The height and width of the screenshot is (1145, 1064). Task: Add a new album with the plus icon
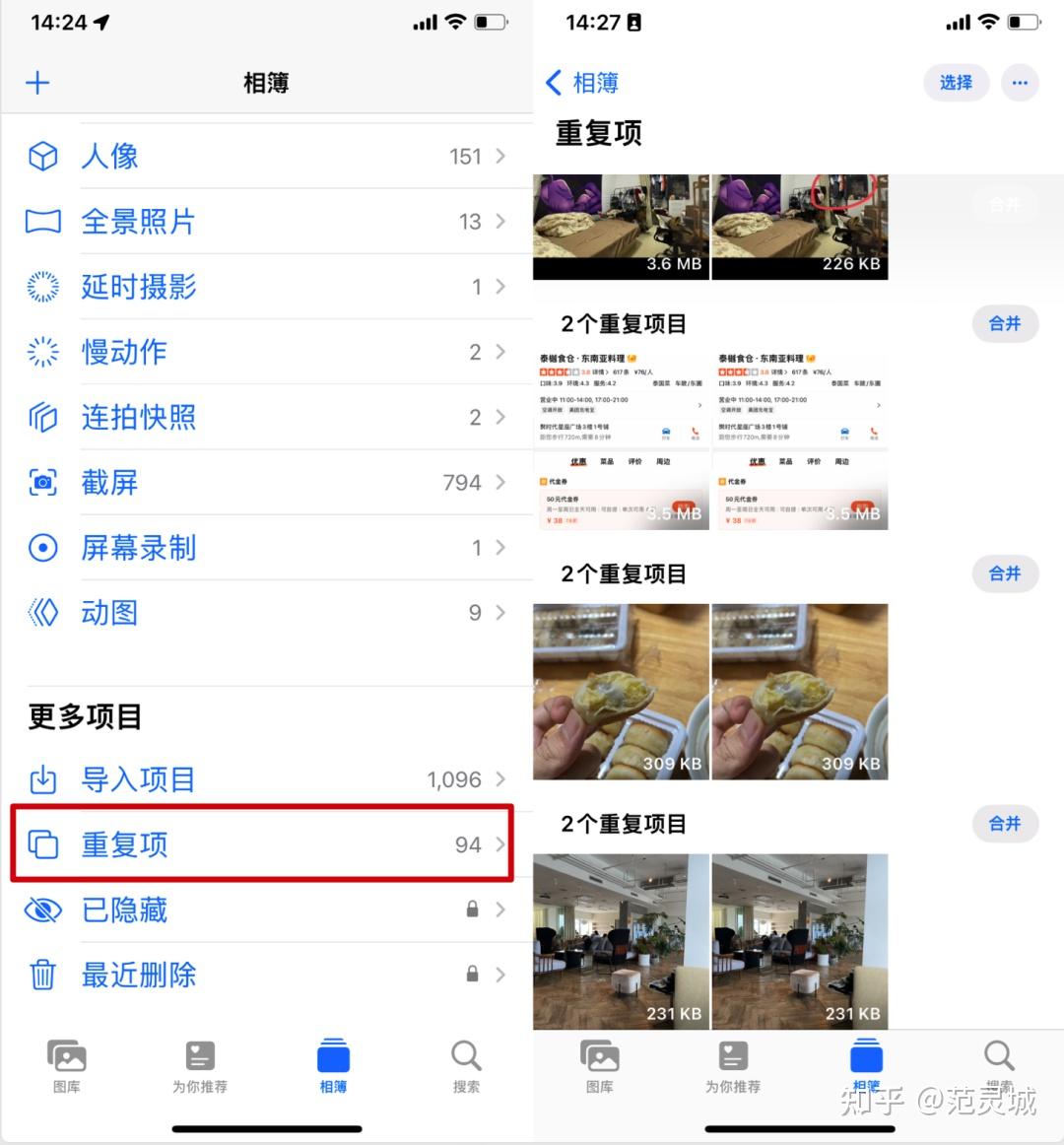37,83
